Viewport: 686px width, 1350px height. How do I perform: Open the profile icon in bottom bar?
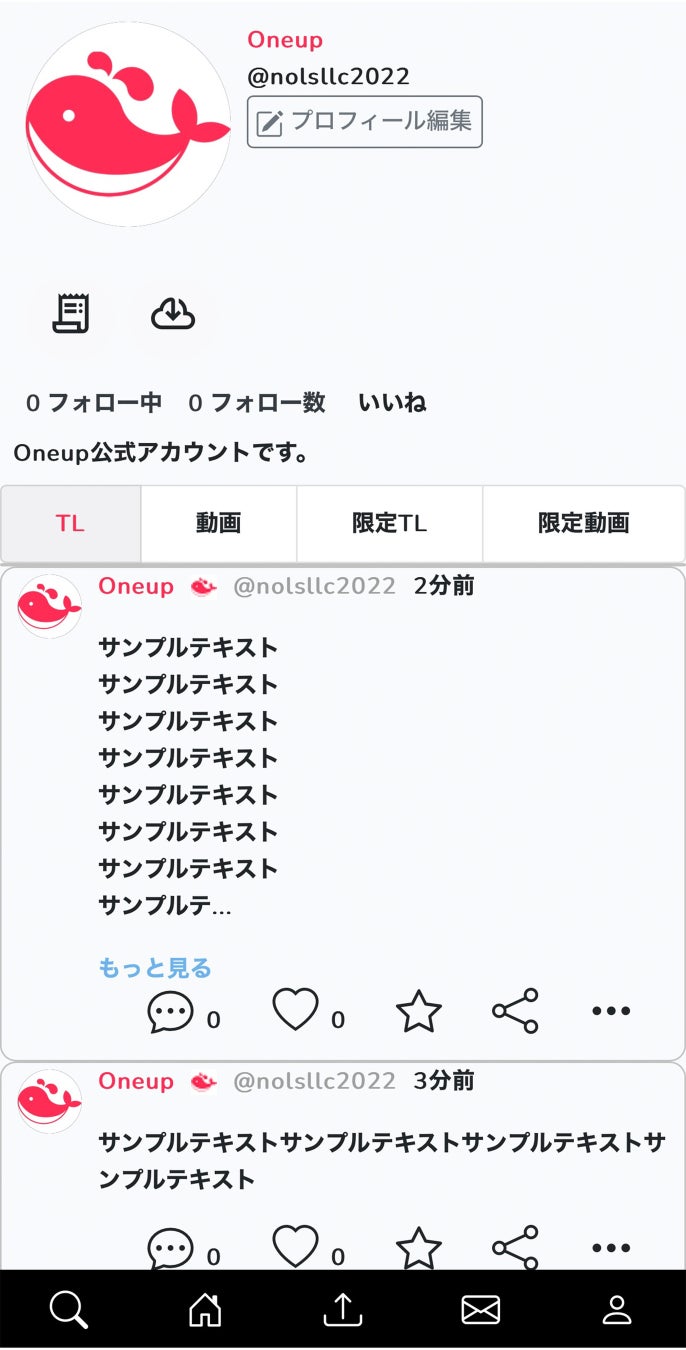tap(617, 1309)
